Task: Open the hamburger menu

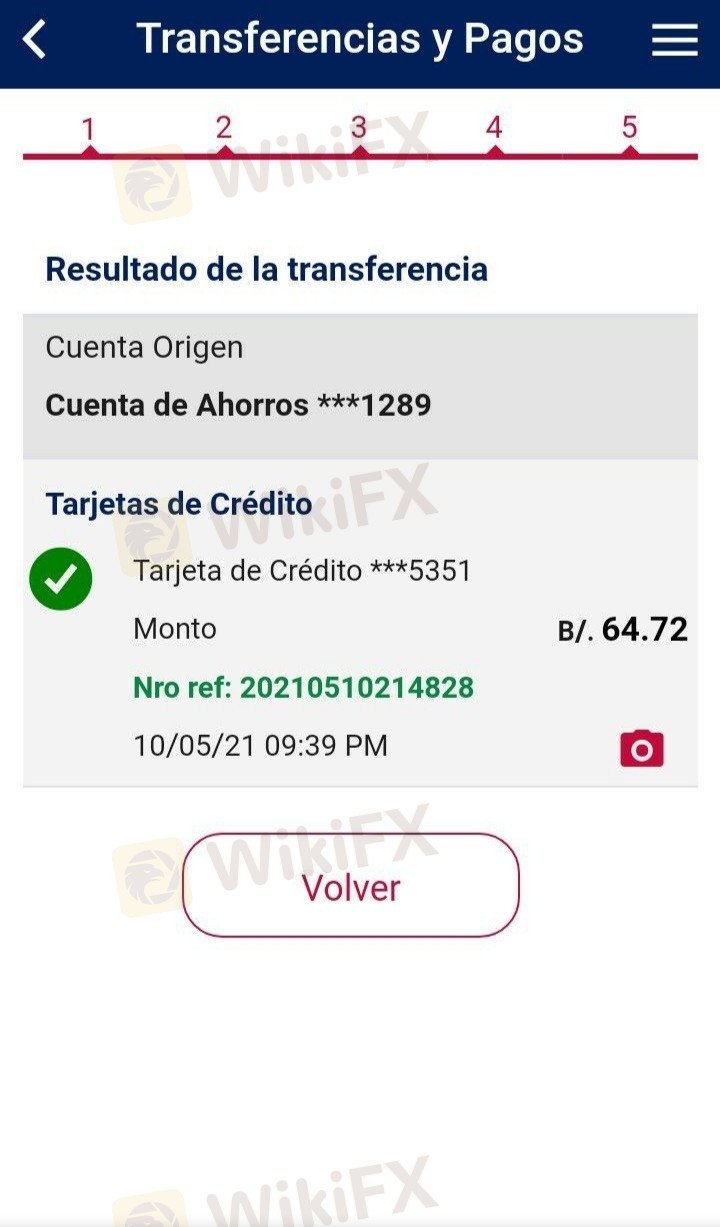Action: [675, 40]
